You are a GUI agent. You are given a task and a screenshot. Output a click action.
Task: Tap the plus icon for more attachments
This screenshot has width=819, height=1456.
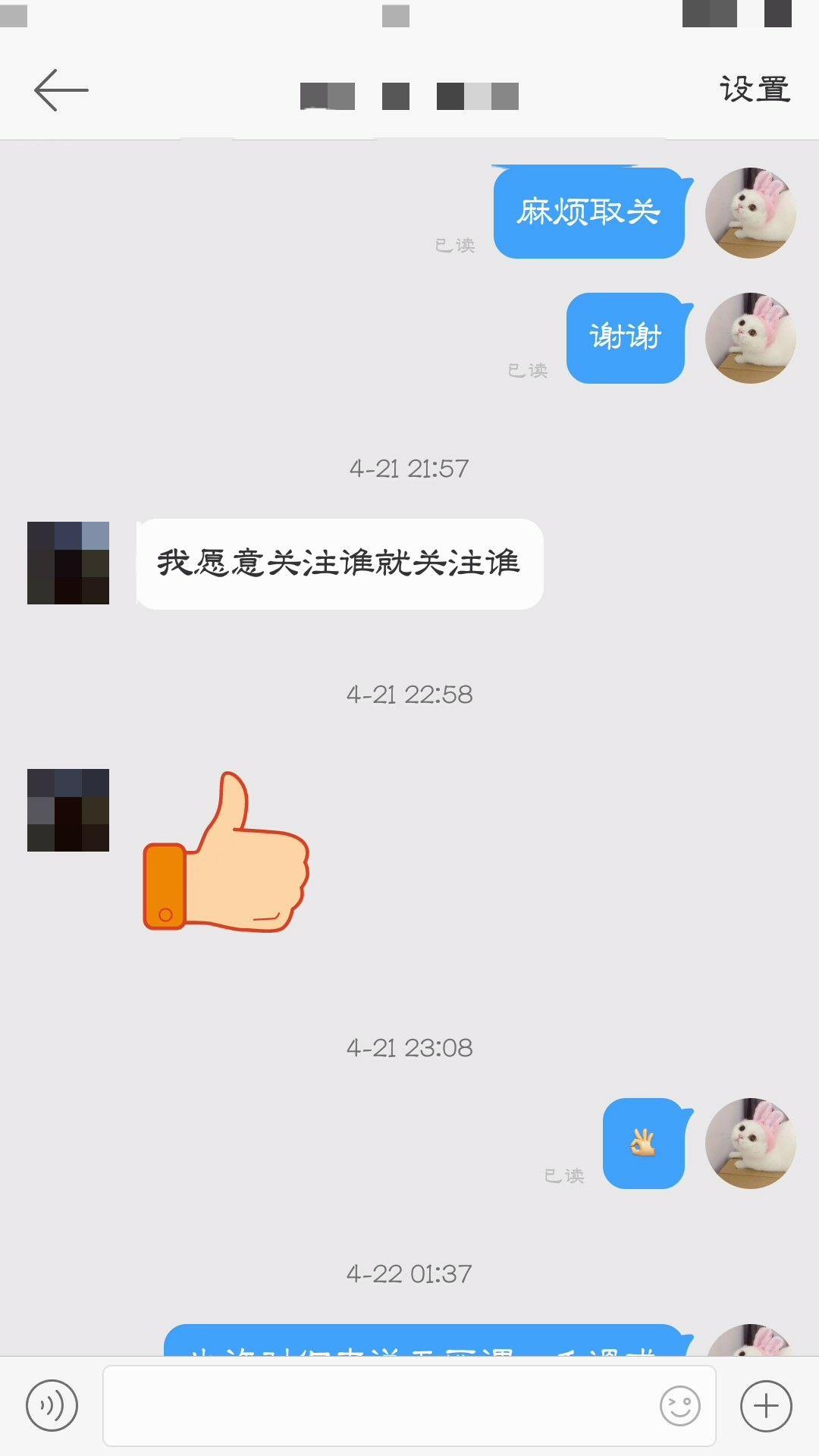tap(766, 1404)
